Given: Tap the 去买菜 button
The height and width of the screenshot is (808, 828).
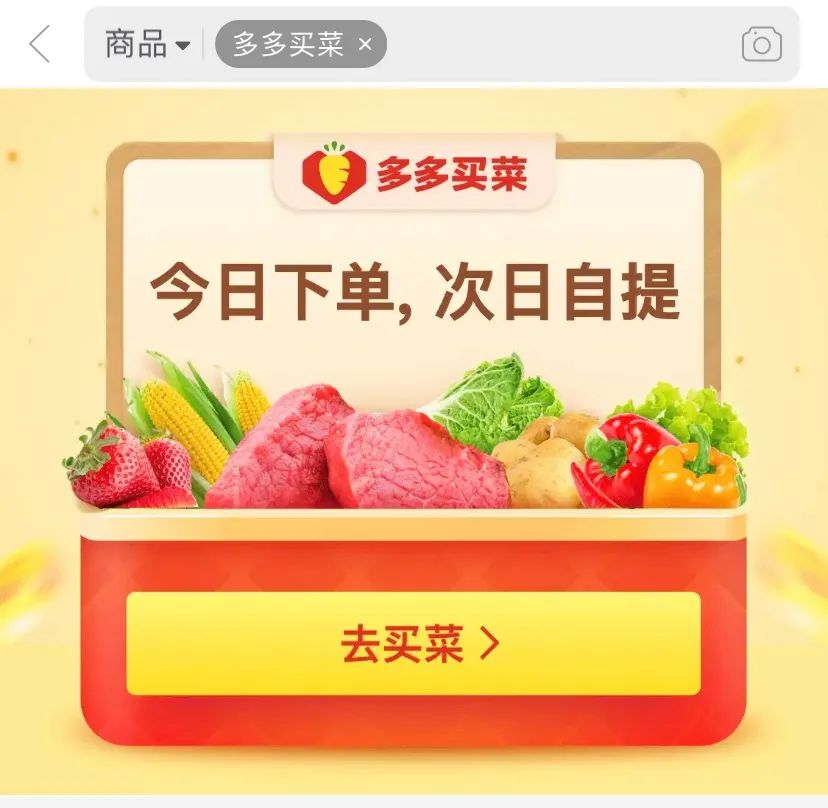Looking at the screenshot, I should pos(413,644).
